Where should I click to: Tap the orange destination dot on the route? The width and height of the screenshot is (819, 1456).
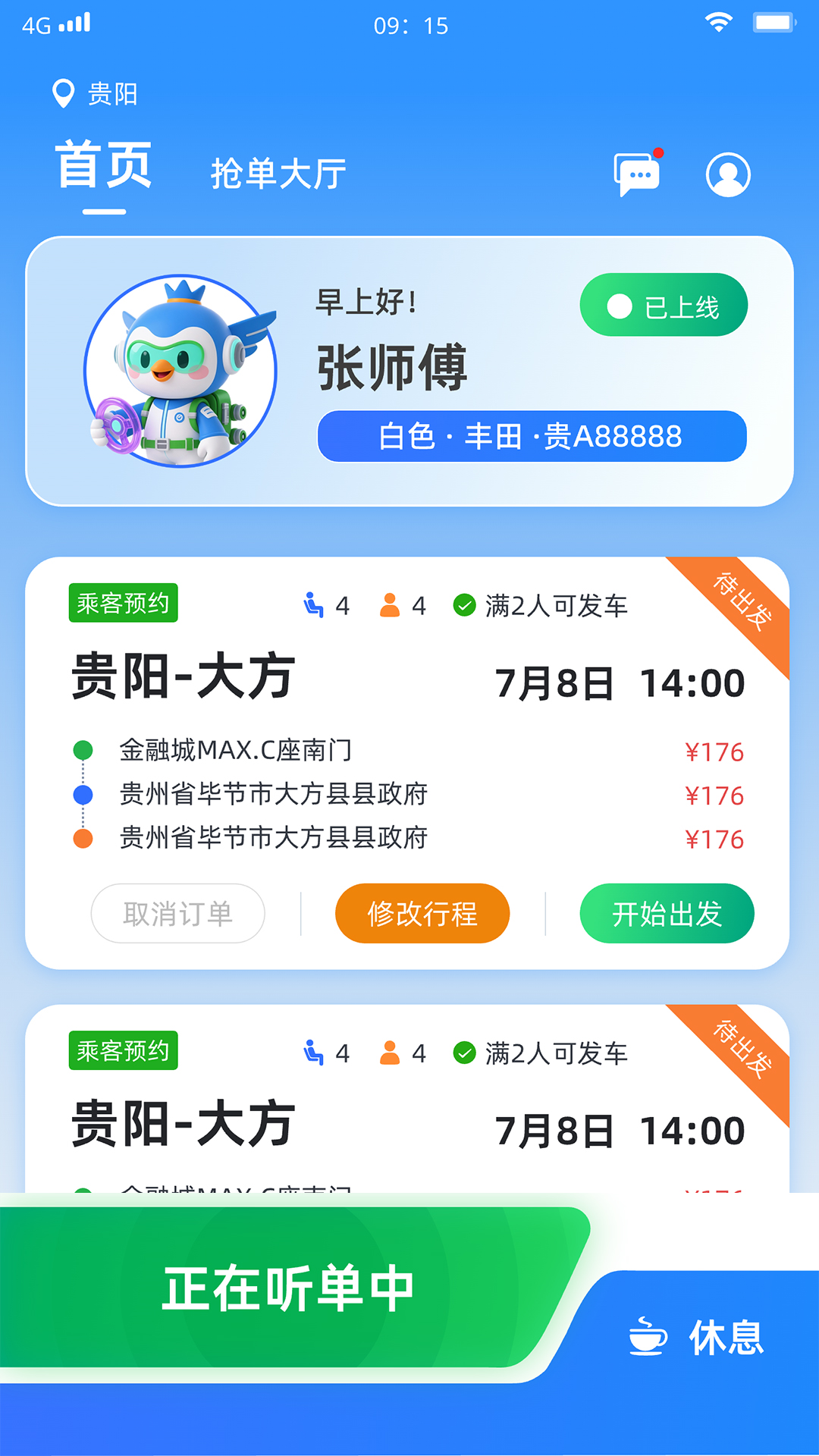(83, 839)
